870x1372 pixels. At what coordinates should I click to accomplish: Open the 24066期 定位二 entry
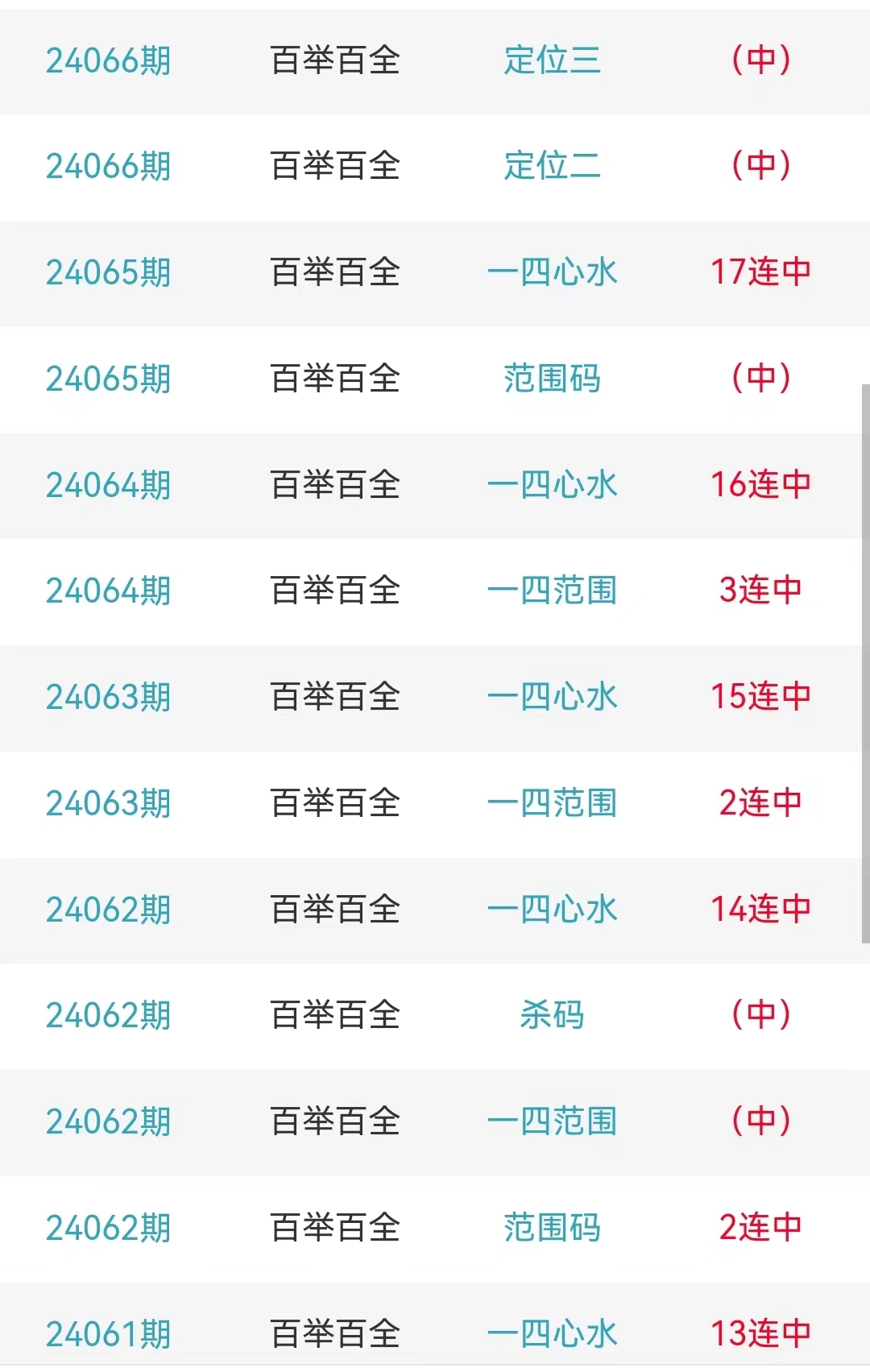point(552,166)
